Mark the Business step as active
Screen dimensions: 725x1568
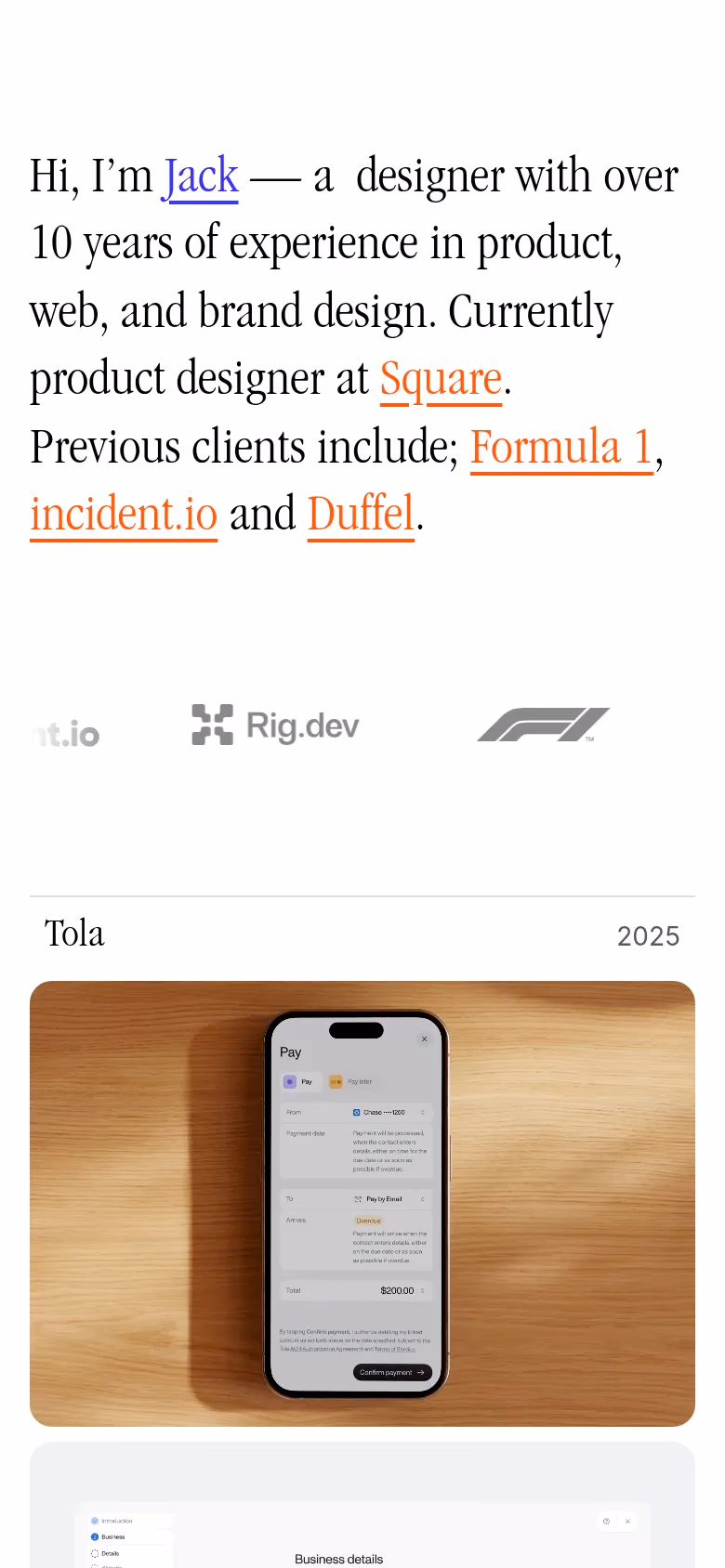pyautogui.click(x=112, y=1537)
